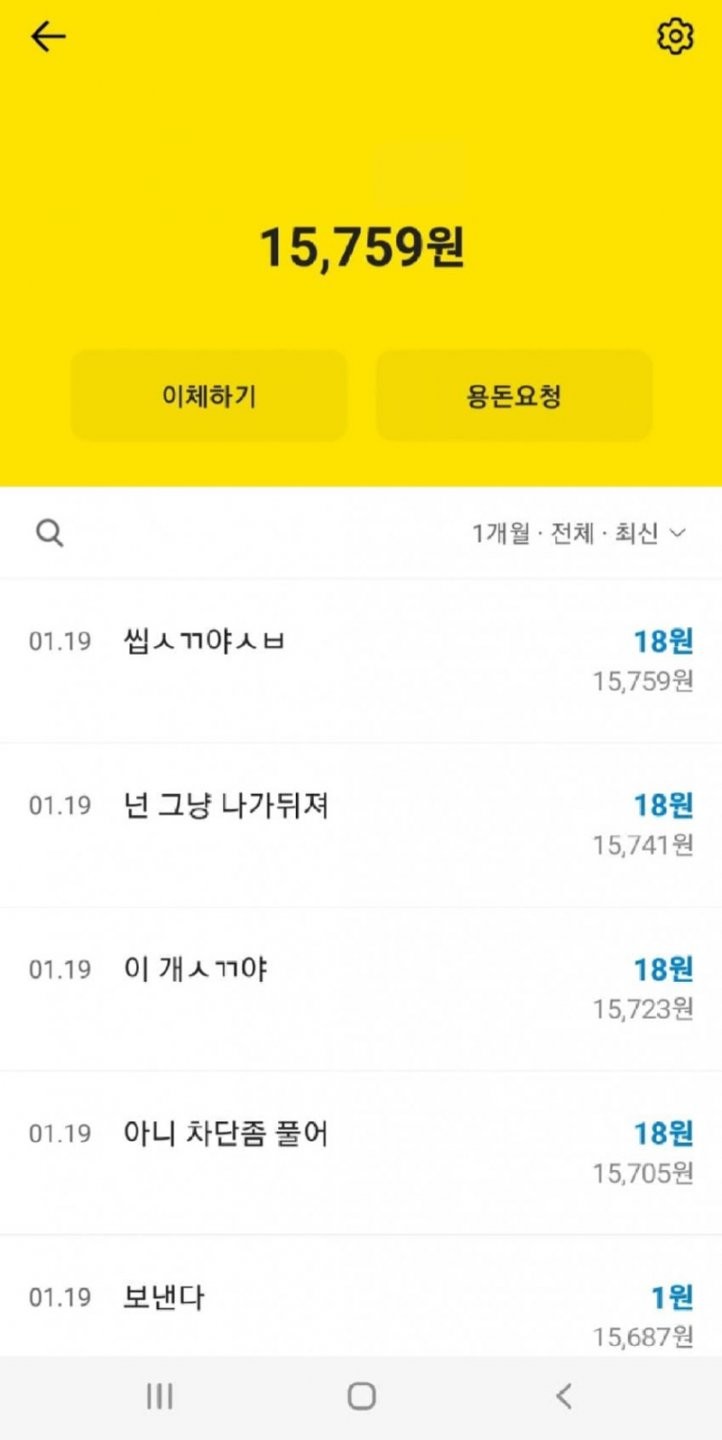The width and height of the screenshot is (722, 1440).
Task: Tap the 이체하기 transfer button
Action: 209,396
